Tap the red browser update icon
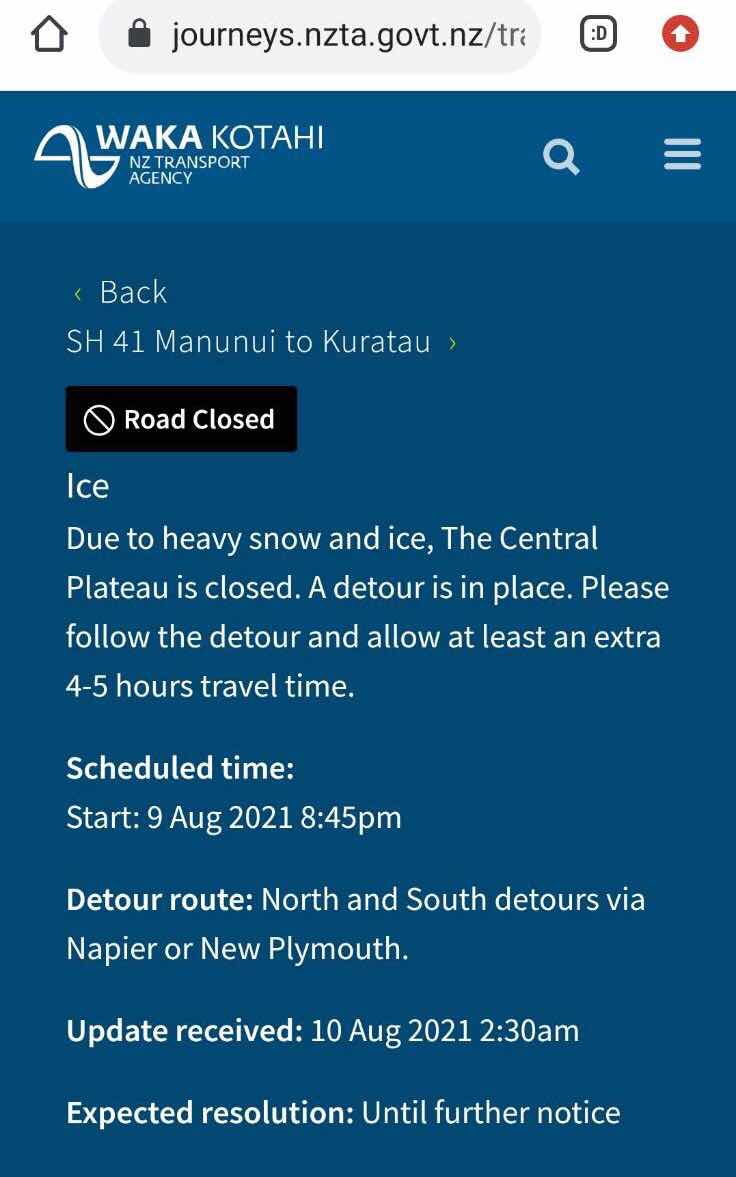This screenshot has height=1177, width=736. (x=680, y=36)
